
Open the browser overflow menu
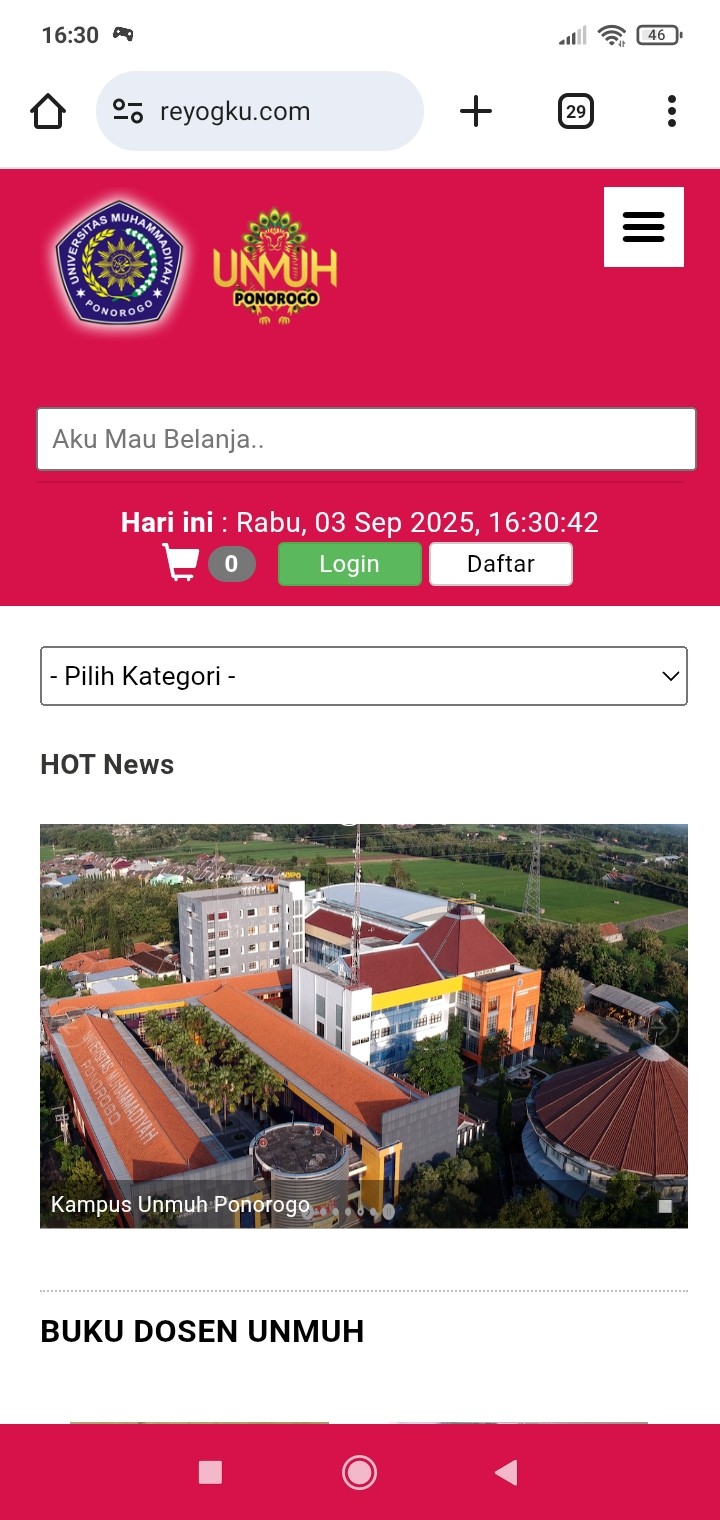click(x=671, y=111)
